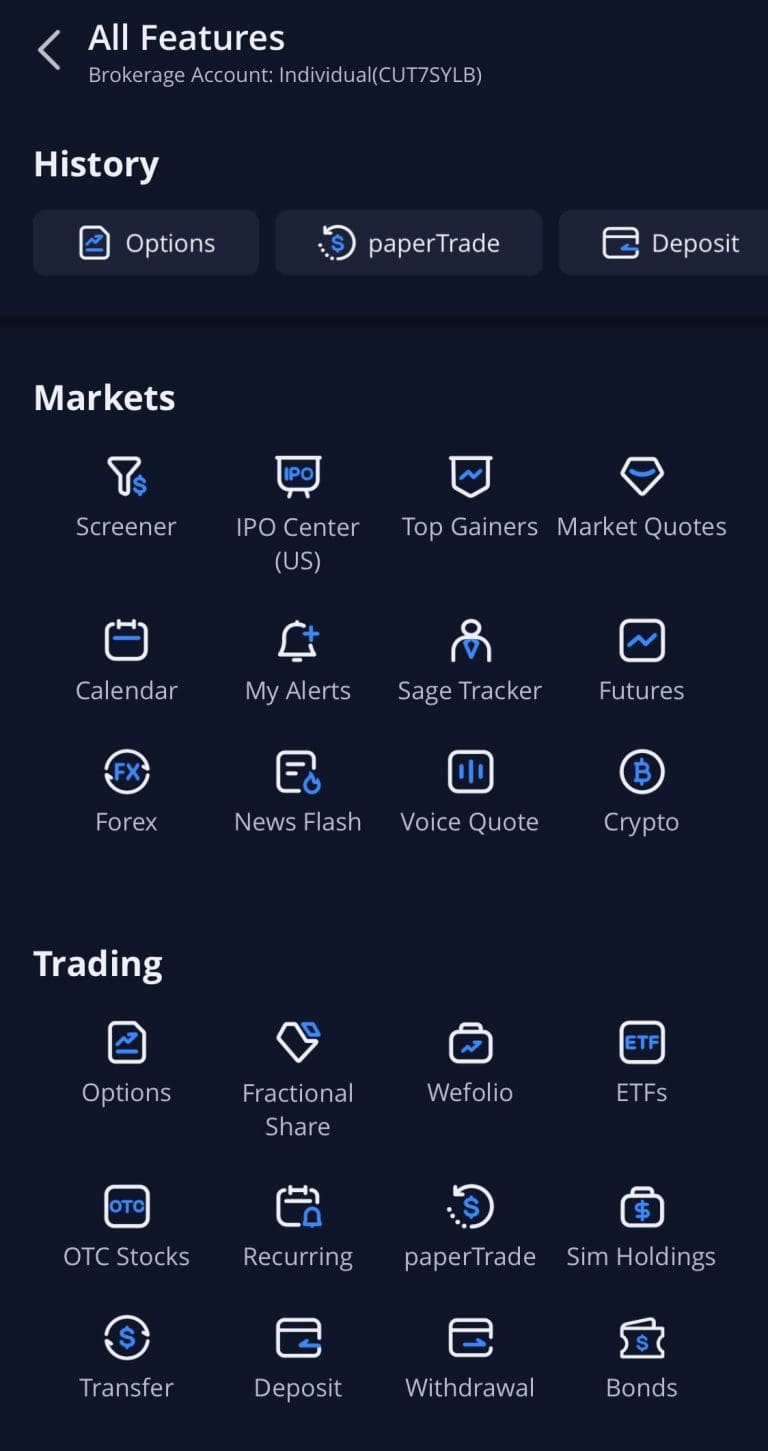Open the IPO Center (US)
Viewport: 768px width, 1451px height.
coord(298,495)
